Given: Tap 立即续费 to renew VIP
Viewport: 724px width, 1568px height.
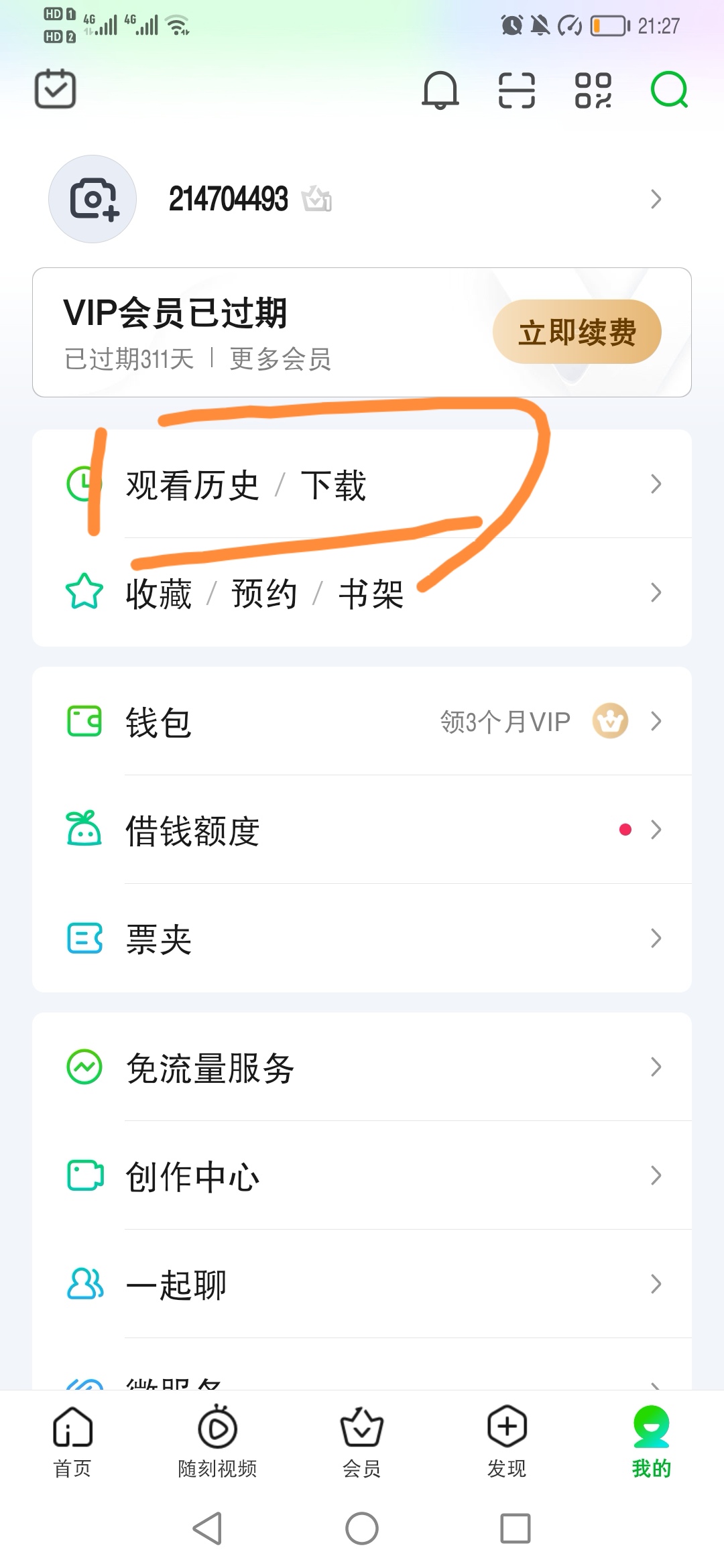Looking at the screenshot, I should [577, 332].
